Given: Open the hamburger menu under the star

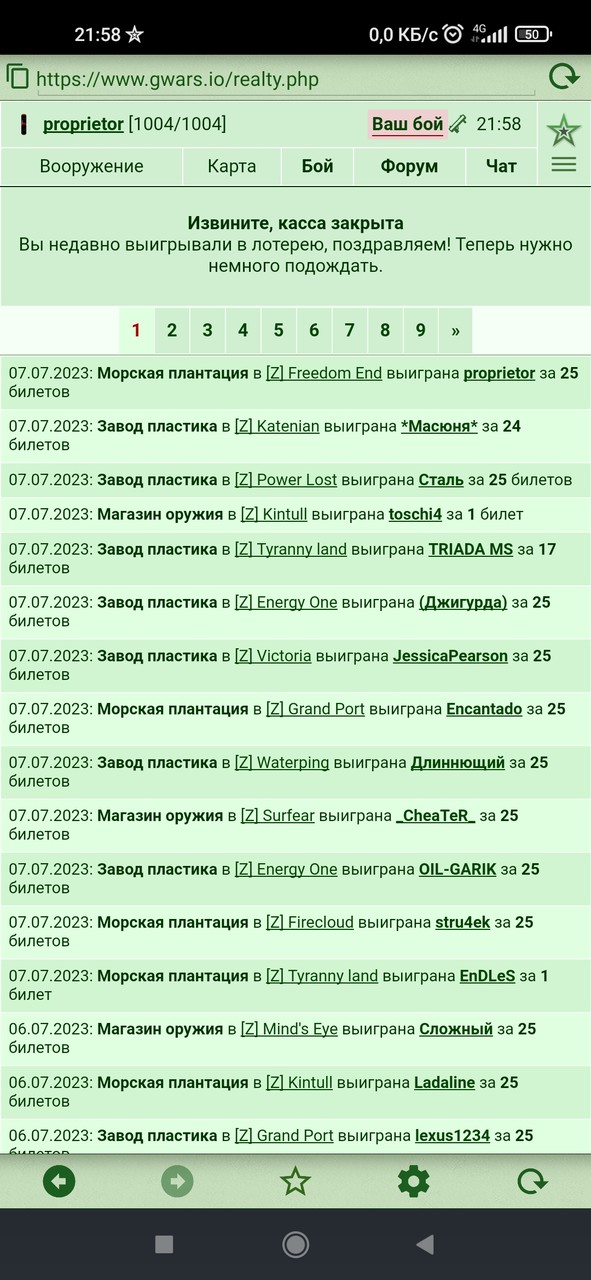Looking at the screenshot, I should 564,165.
